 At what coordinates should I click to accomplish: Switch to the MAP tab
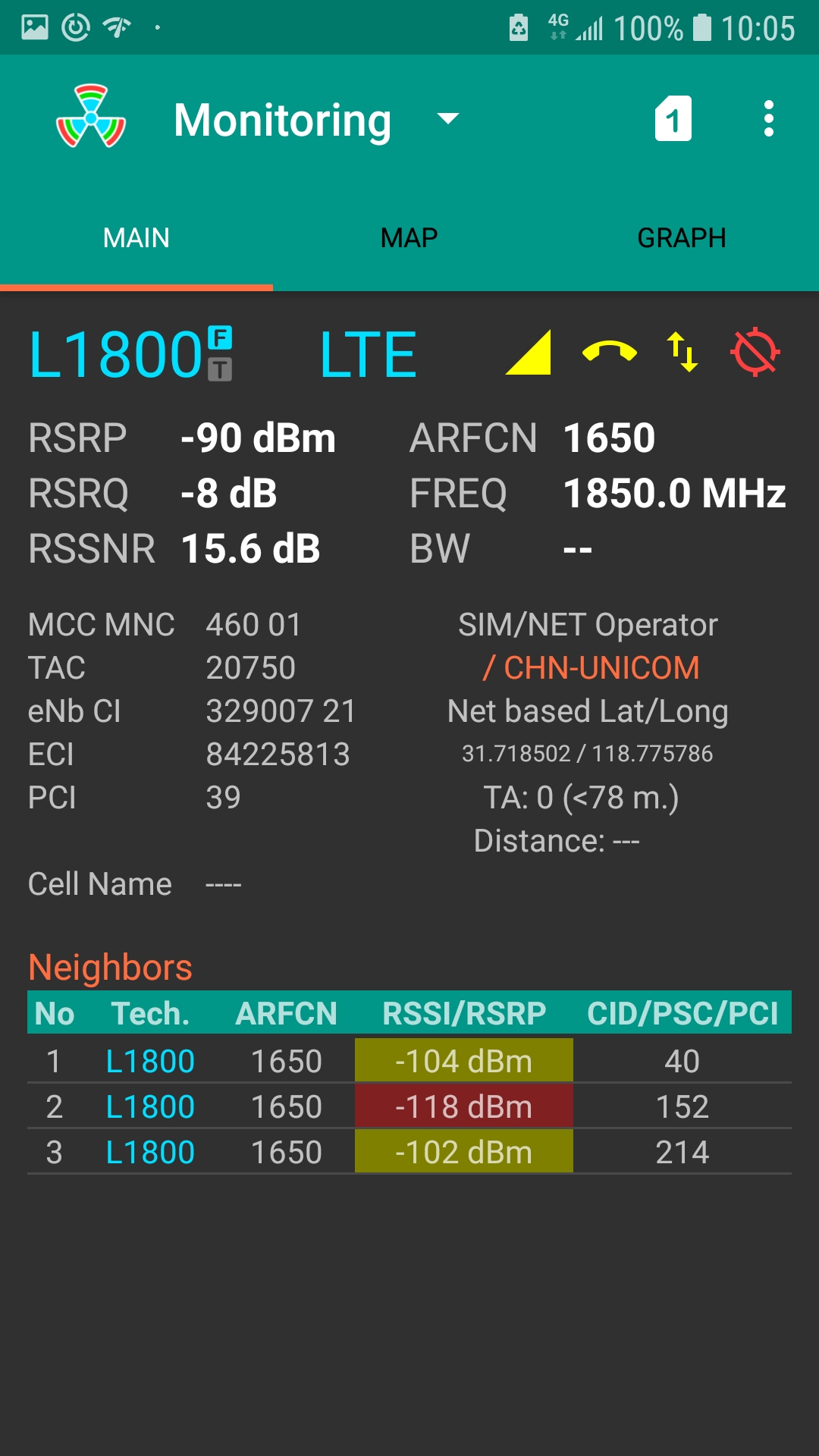[409, 238]
